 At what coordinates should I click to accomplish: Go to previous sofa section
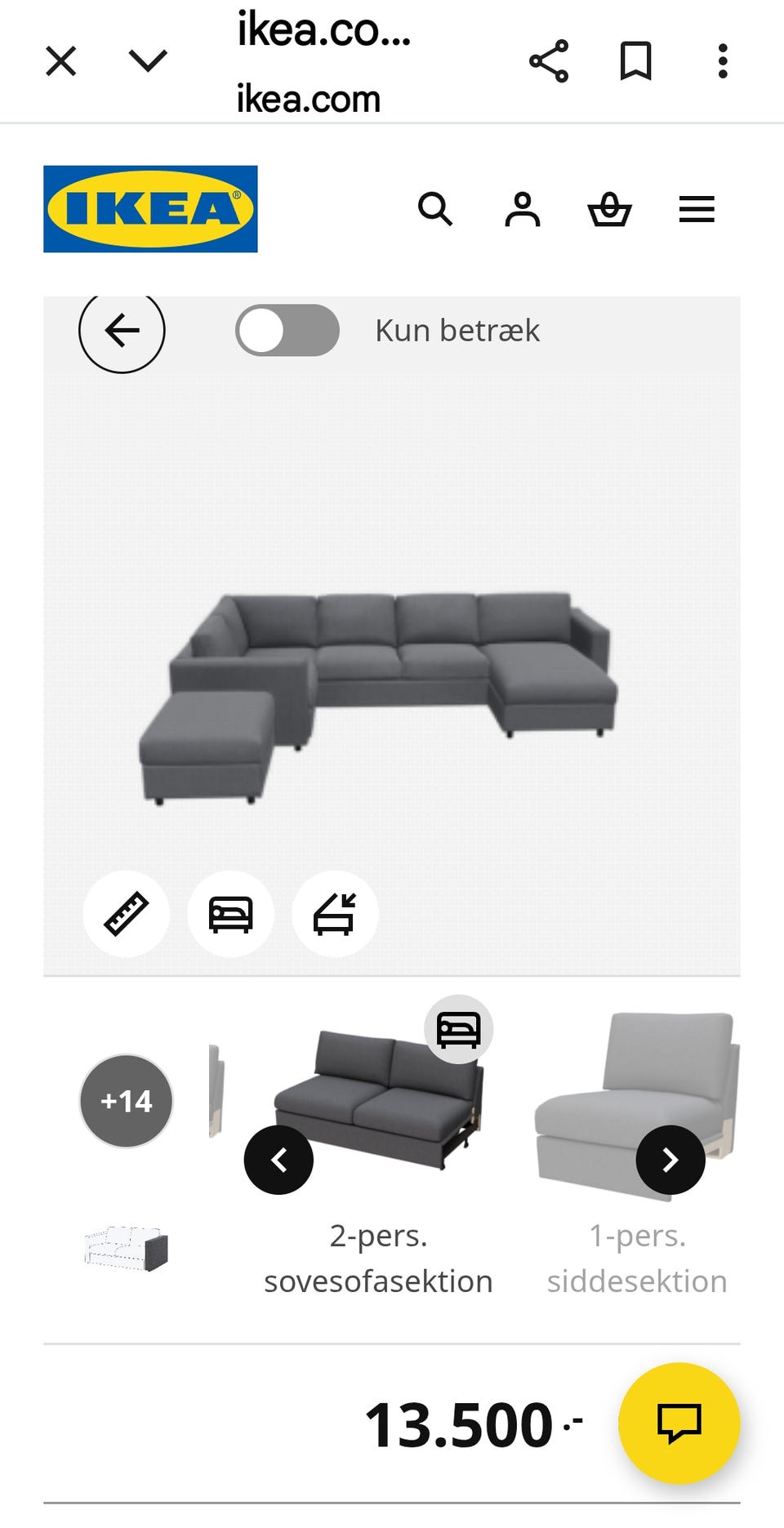coord(278,1160)
